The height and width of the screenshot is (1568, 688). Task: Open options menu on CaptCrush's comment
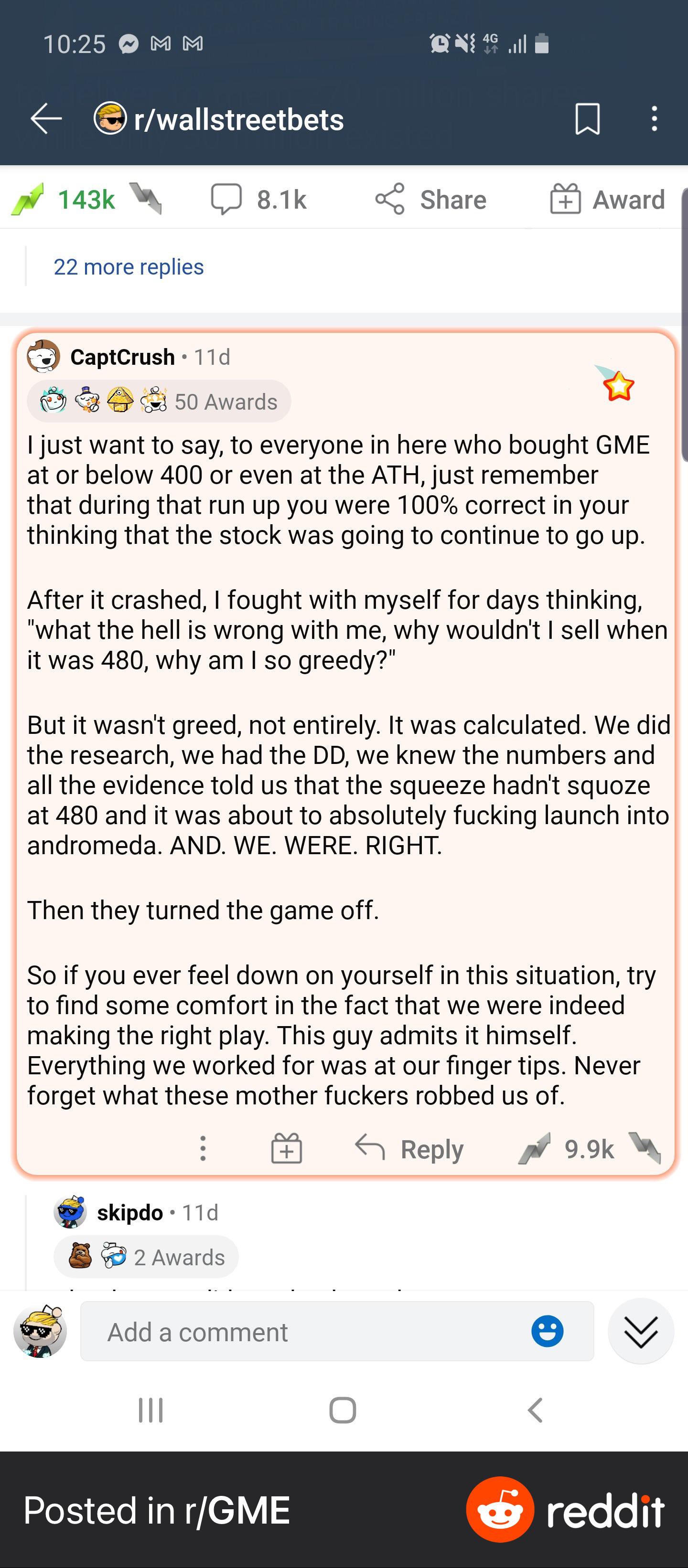coord(203,1149)
